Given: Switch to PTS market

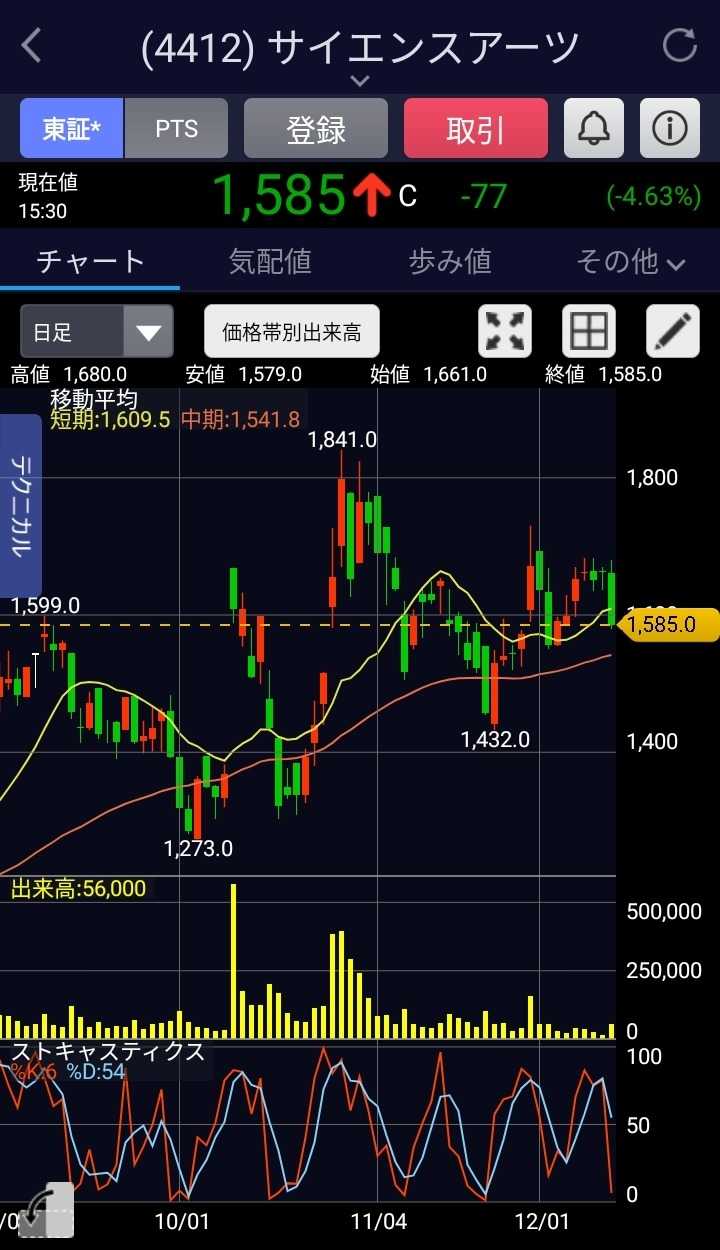Looking at the screenshot, I should [x=177, y=128].
